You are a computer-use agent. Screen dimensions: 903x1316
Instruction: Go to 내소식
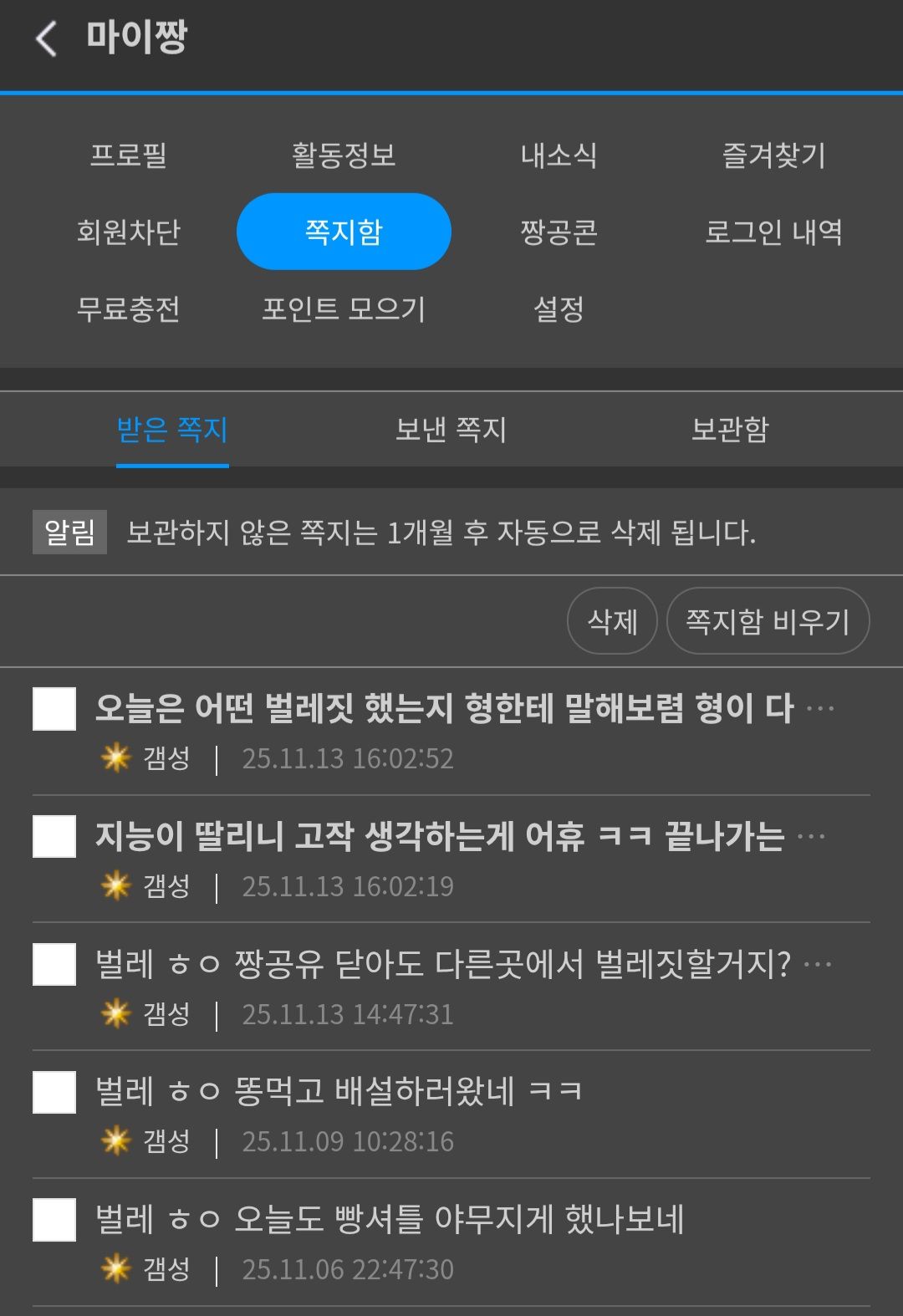559,155
